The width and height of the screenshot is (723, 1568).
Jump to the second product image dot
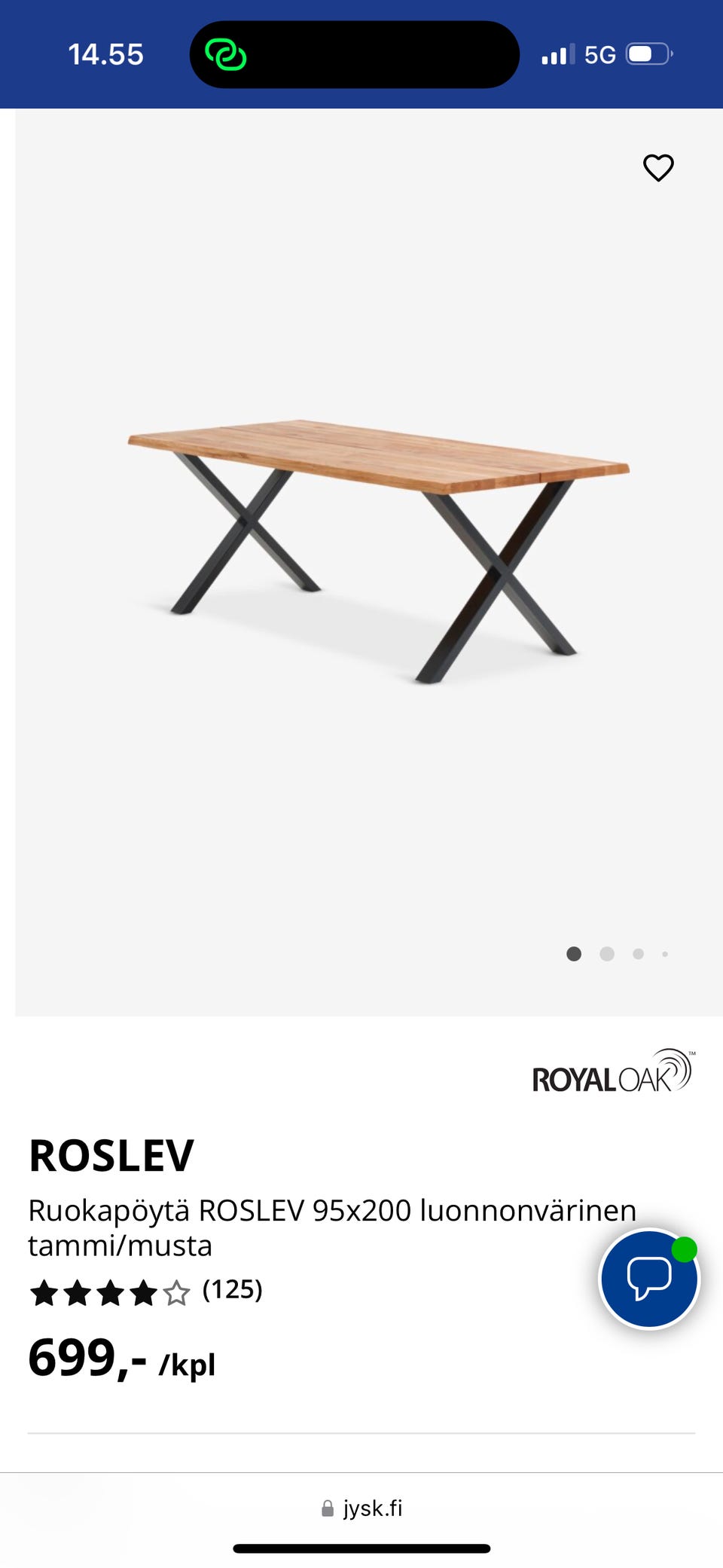pos(607,954)
